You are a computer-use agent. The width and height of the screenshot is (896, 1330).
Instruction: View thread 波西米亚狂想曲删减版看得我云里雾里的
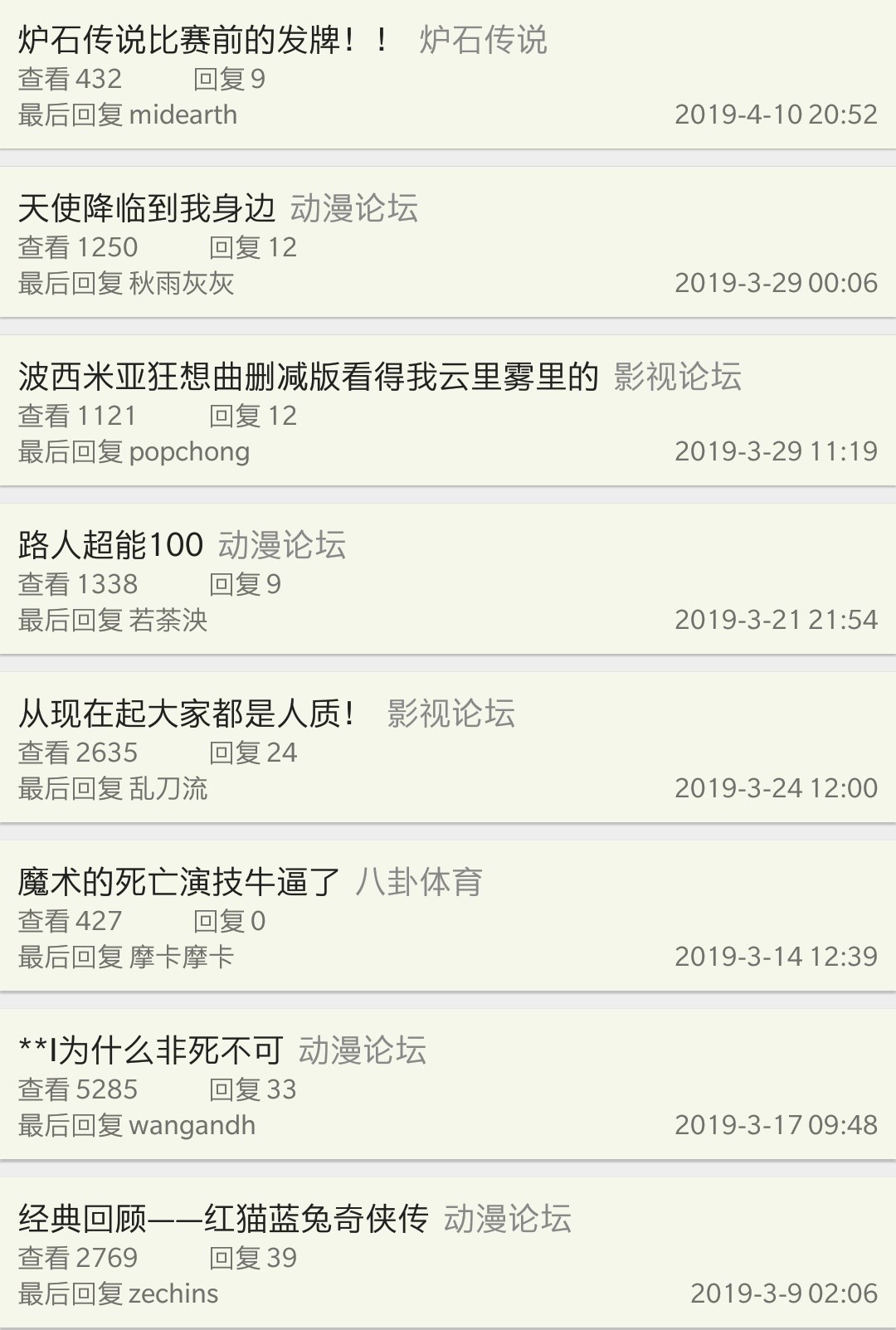tap(308, 377)
